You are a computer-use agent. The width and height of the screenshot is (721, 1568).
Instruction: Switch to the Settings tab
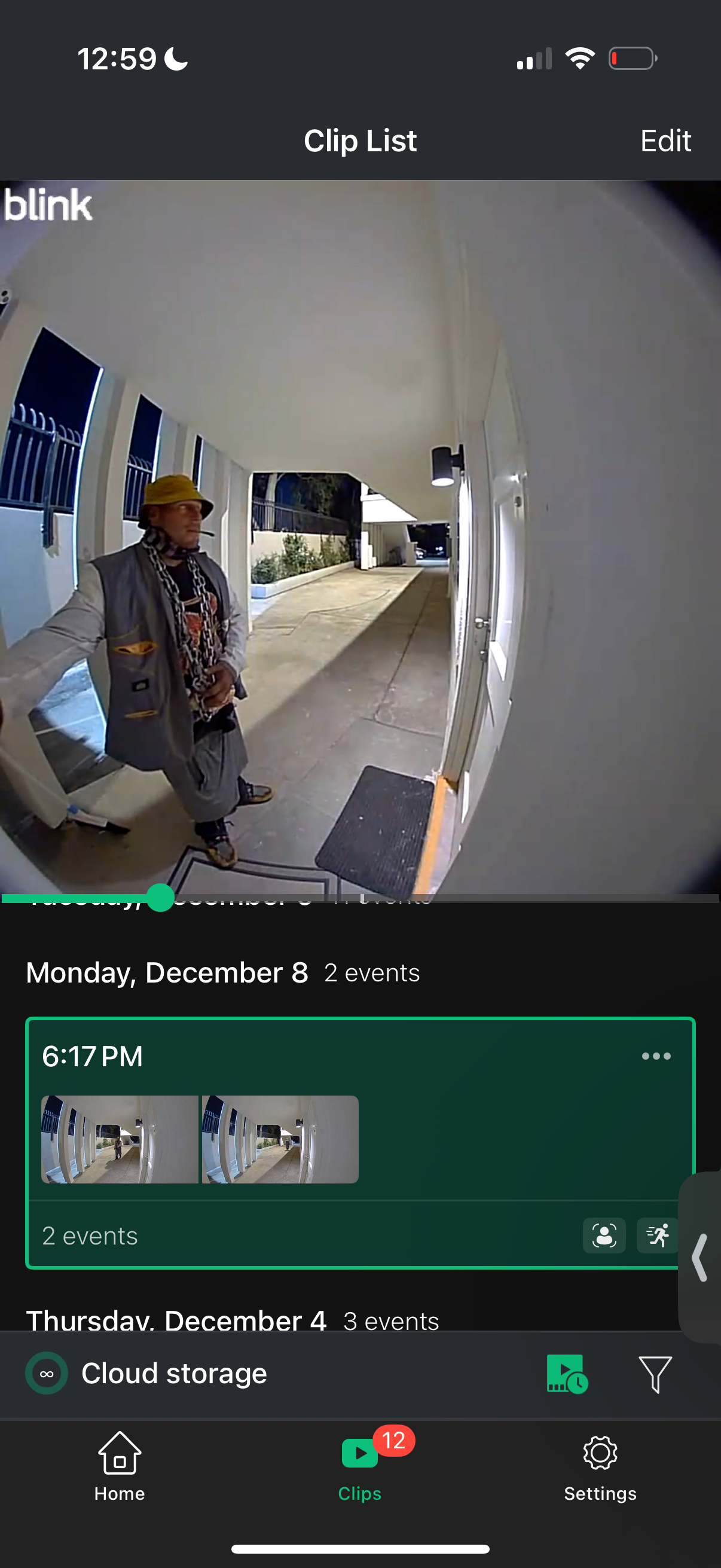(600, 1467)
